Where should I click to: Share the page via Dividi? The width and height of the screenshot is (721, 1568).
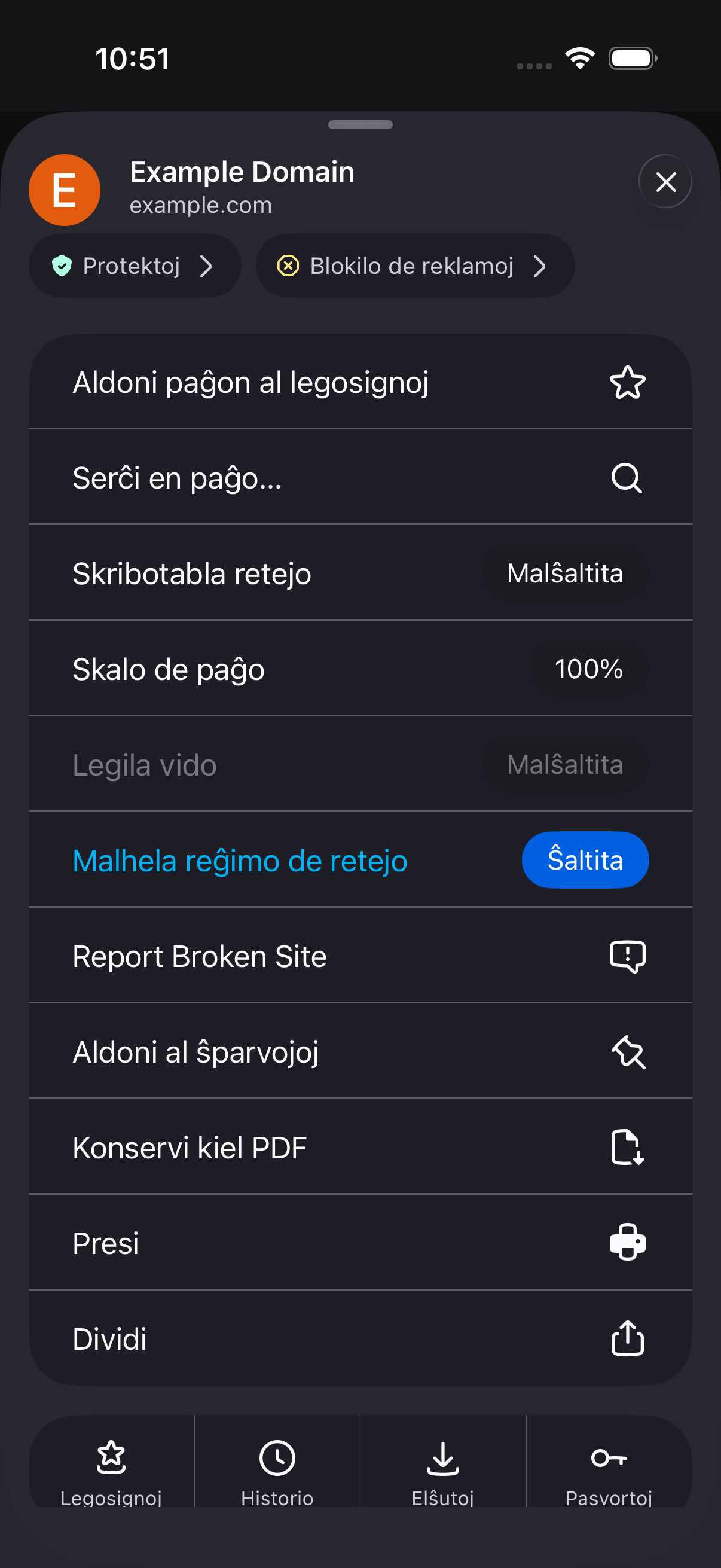360,1338
